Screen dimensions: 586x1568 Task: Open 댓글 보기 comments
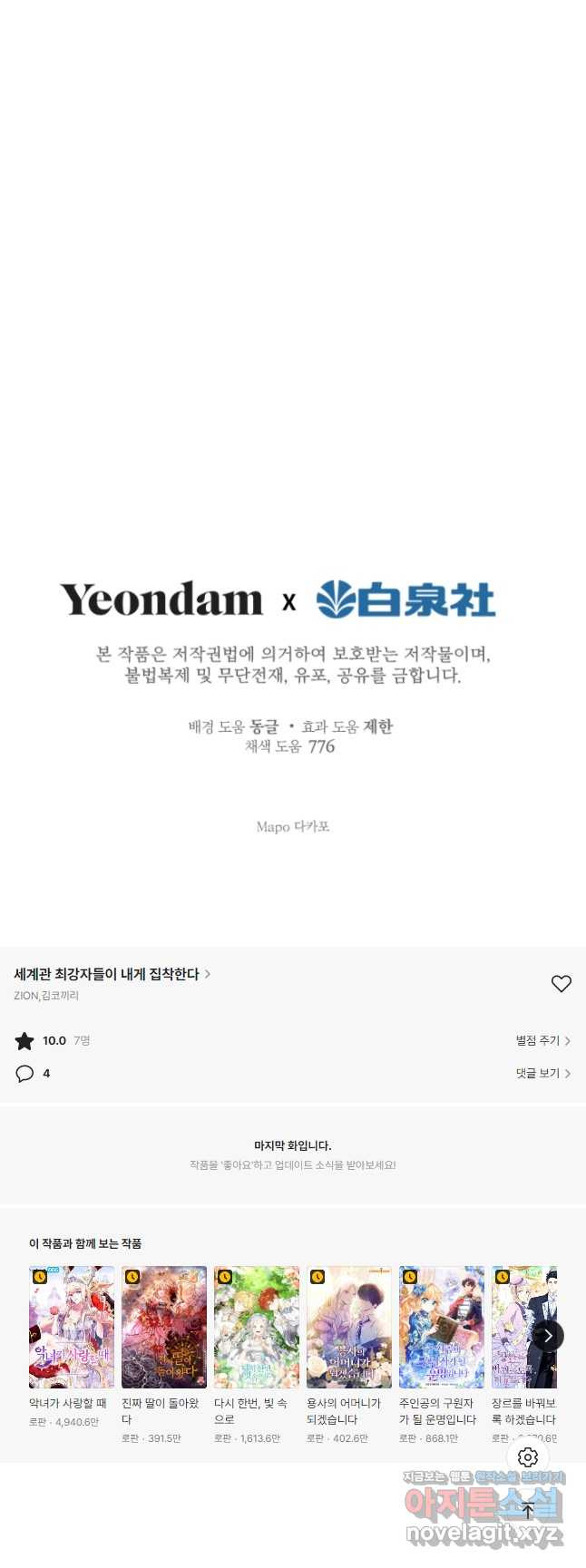542,1074
